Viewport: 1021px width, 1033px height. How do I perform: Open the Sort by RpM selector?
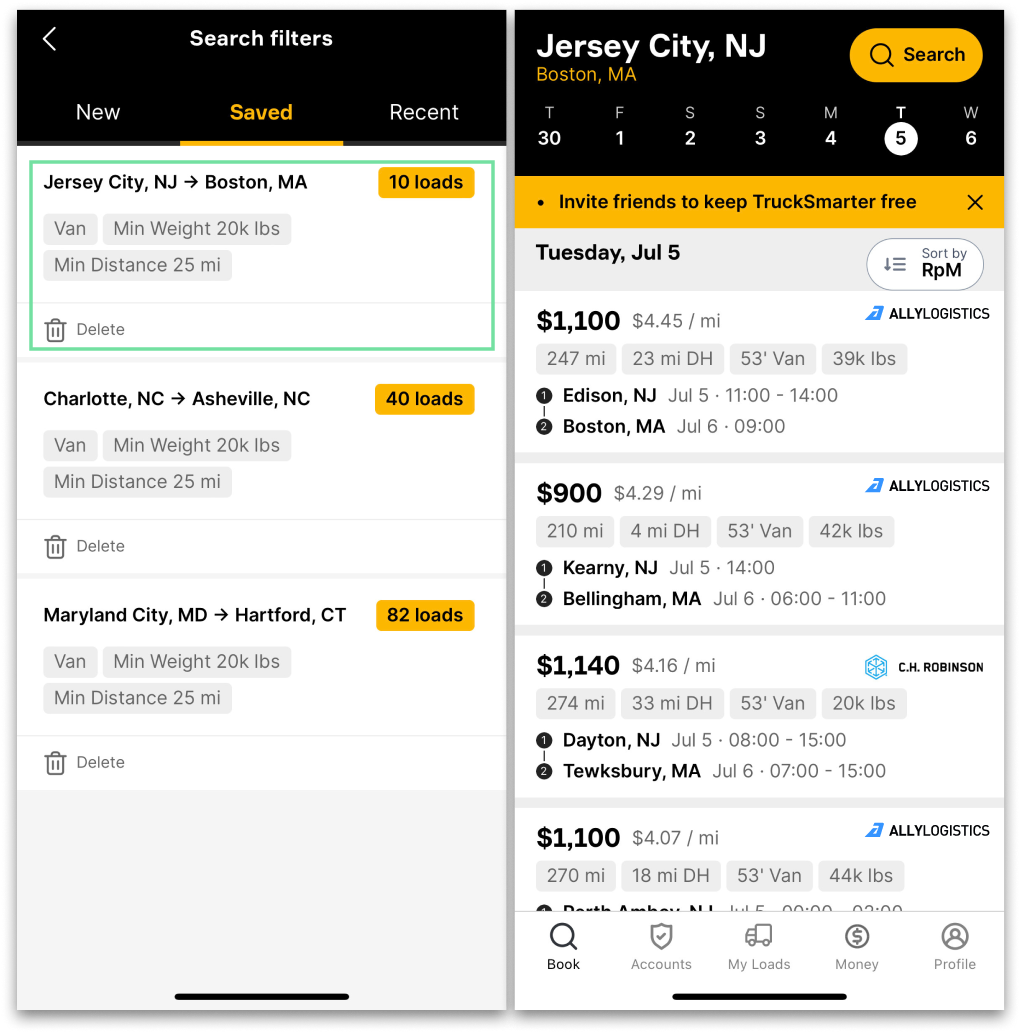925,264
